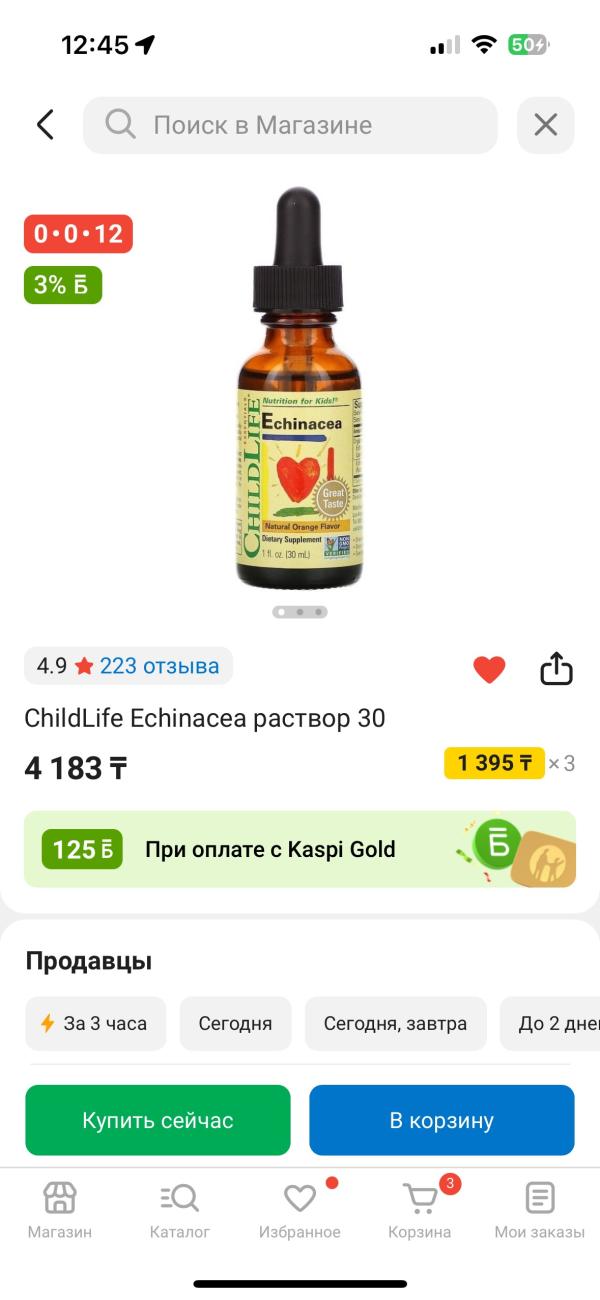View the Мои заказы tab
This screenshot has width=600, height=1300.
click(x=539, y=1209)
